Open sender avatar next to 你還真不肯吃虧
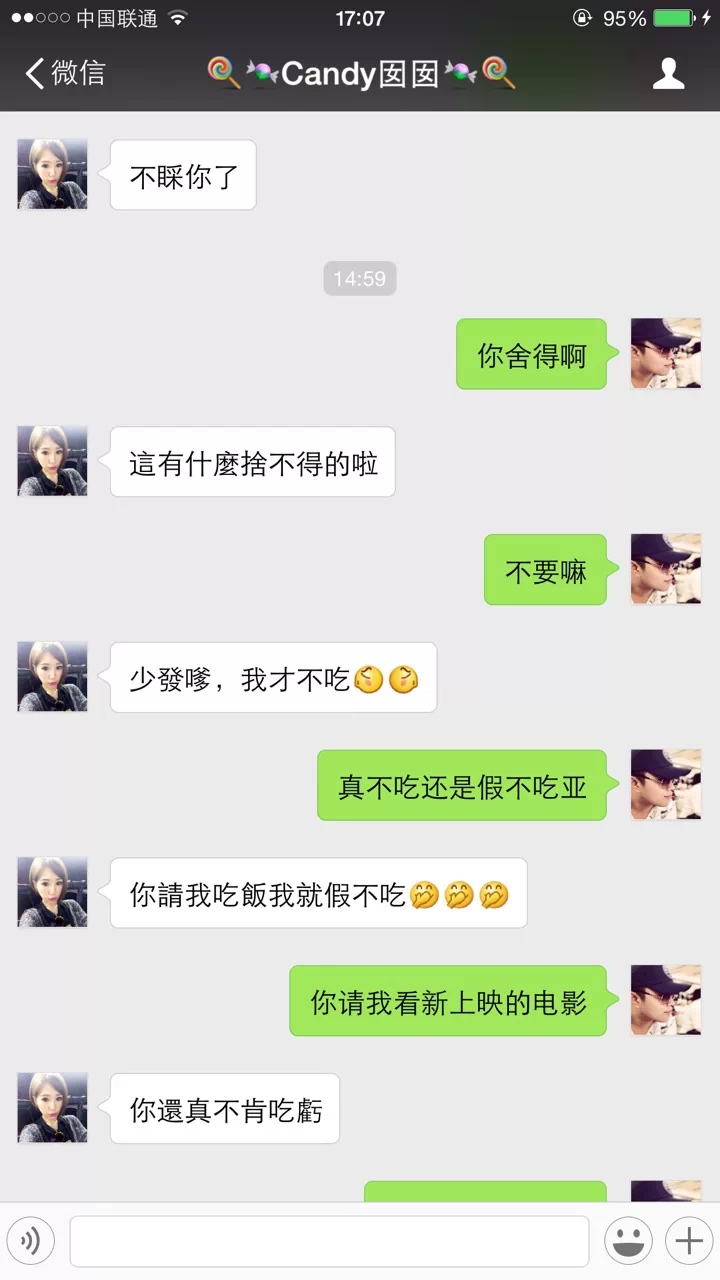This screenshot has height=1280, width=720. point(52,1108)
